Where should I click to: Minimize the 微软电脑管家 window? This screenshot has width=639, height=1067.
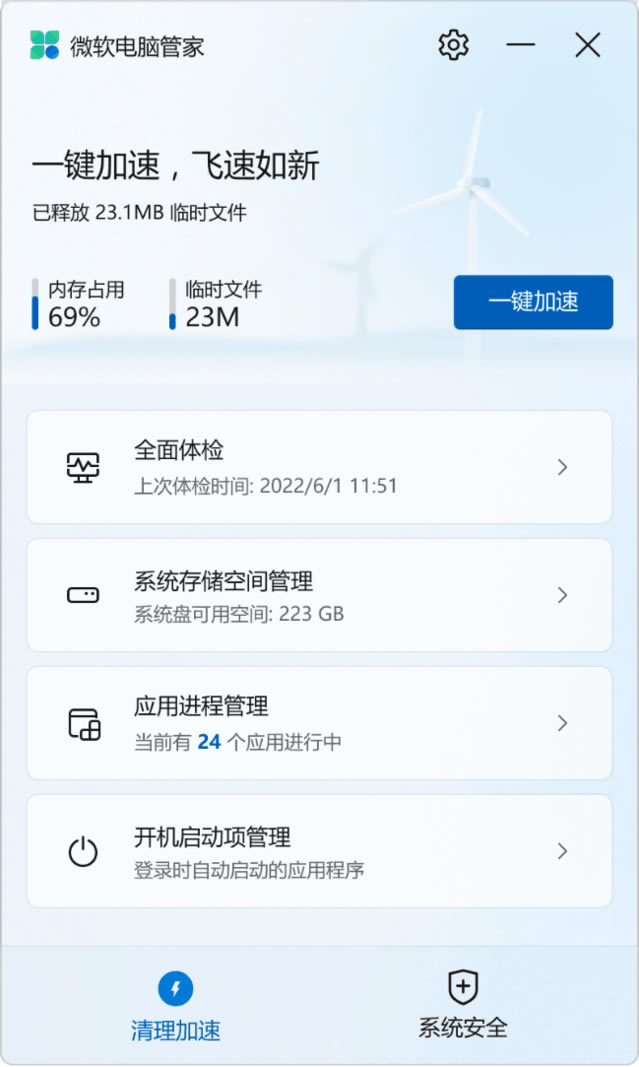pos(521,45)
